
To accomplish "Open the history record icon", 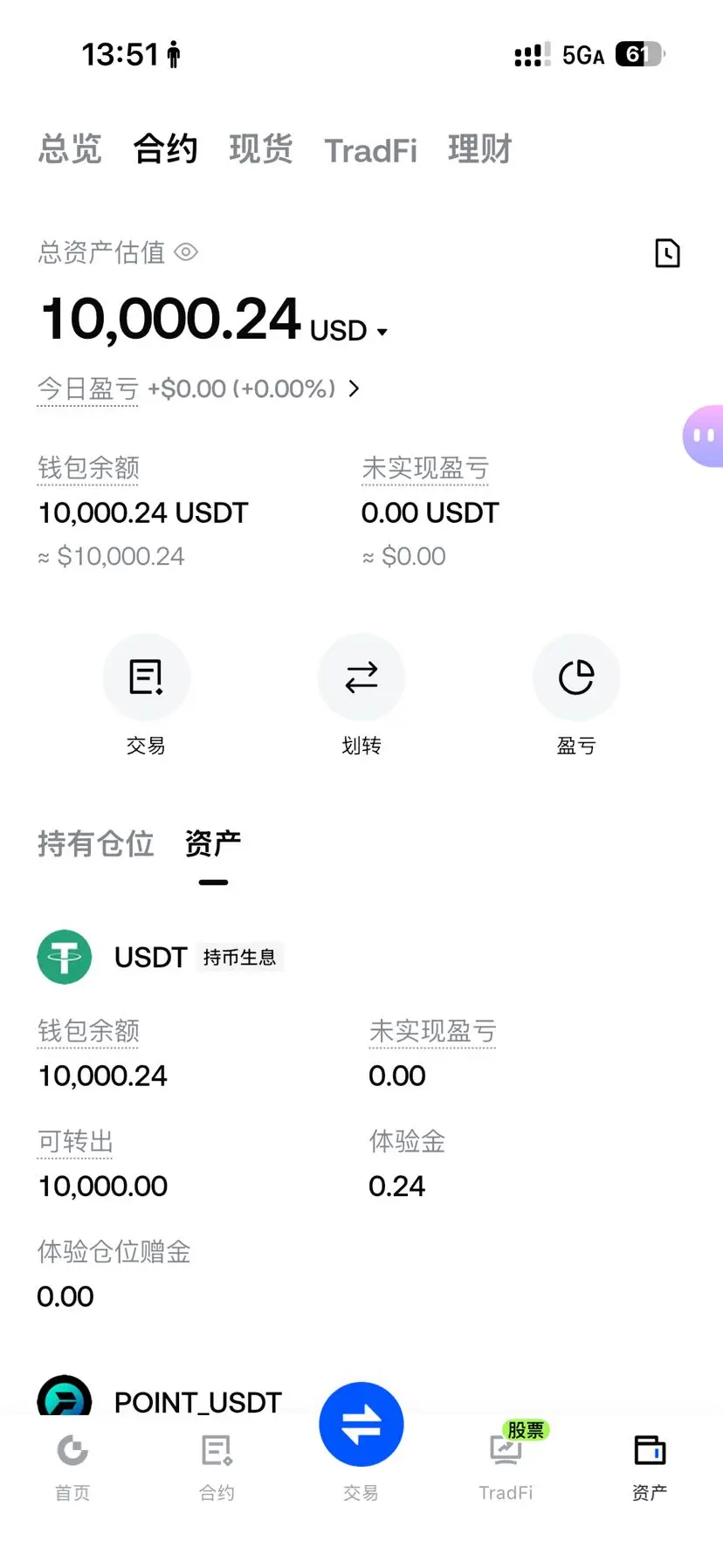I will pos(667,253).
